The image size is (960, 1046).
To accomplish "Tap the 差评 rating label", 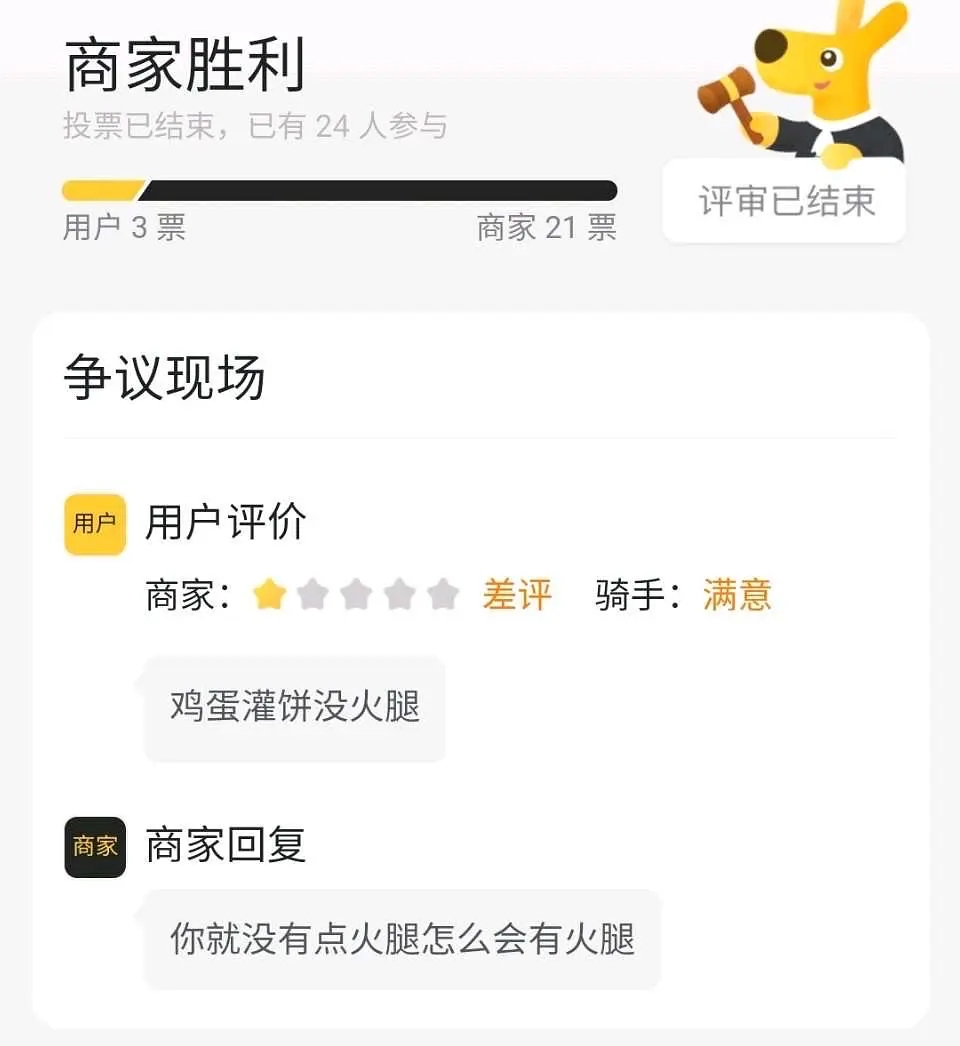I will click(518, 595).
